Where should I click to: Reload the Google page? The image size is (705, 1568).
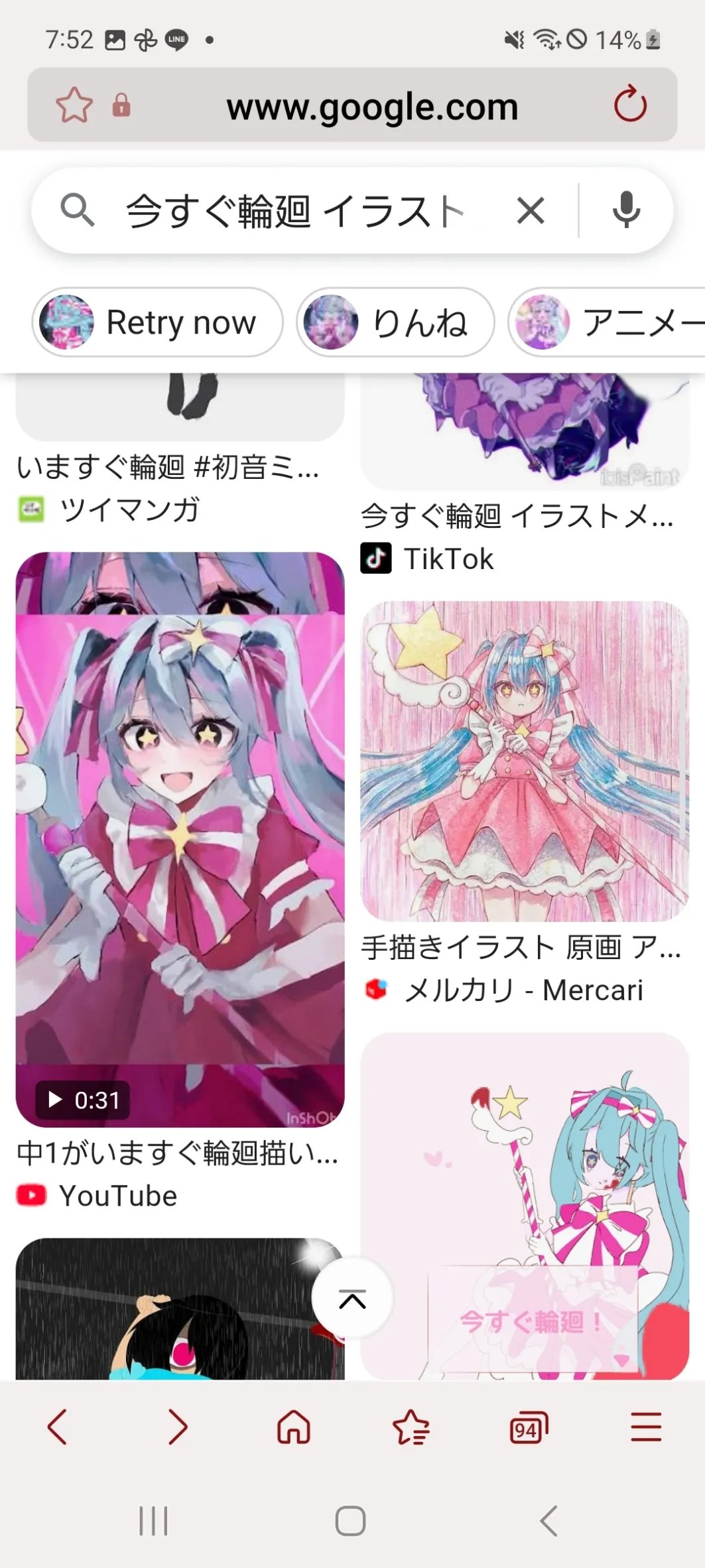(x=629, y=105)
